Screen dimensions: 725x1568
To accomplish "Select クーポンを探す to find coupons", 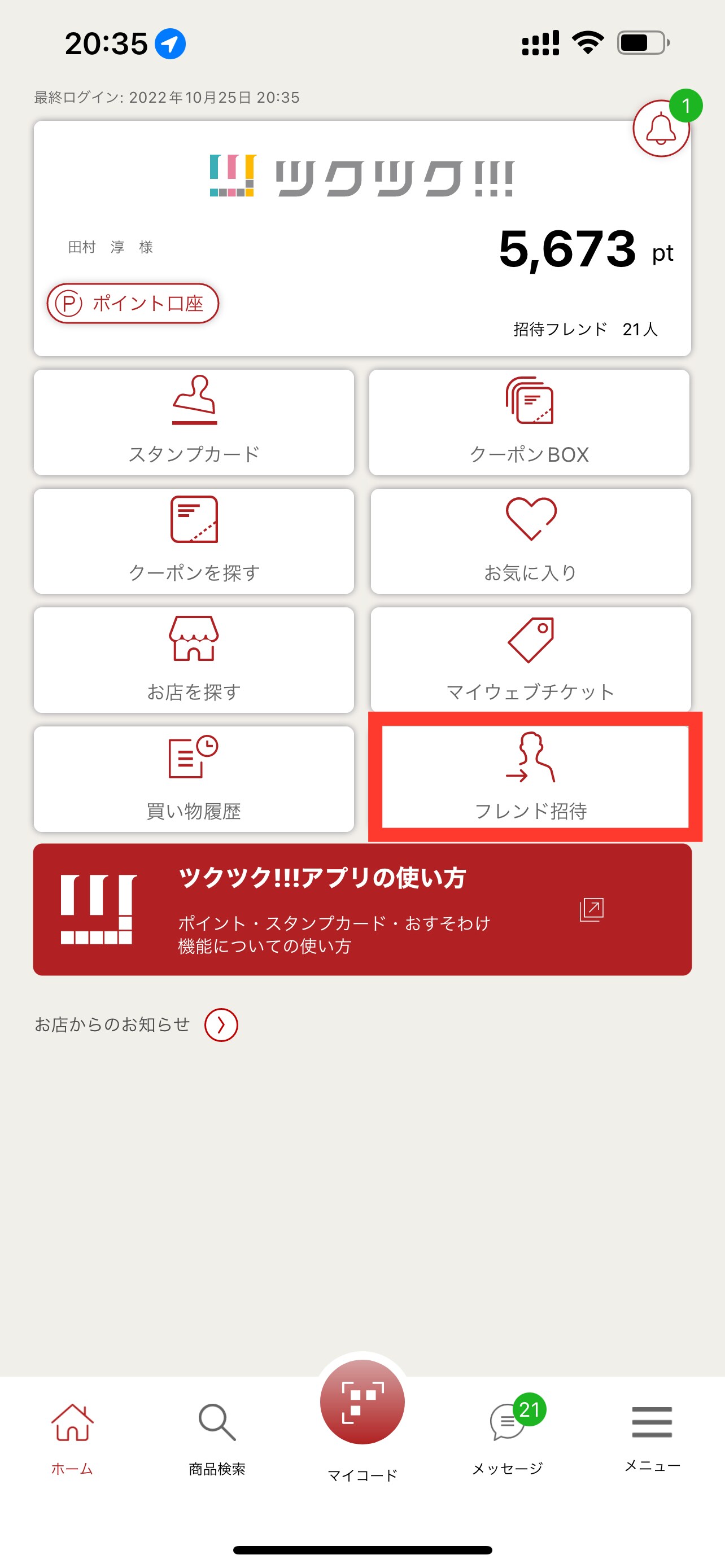I will [194, 541].
